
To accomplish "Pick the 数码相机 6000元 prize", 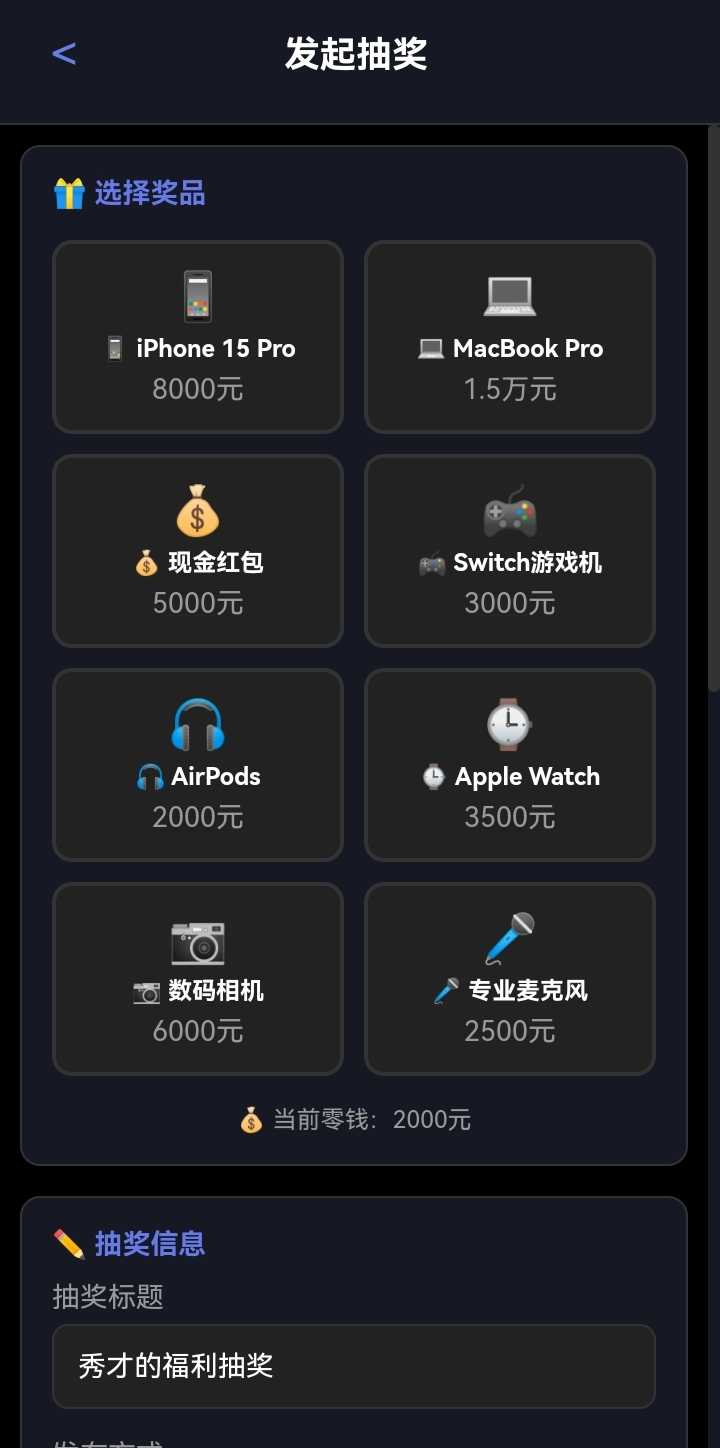I will tap(198, 979).
